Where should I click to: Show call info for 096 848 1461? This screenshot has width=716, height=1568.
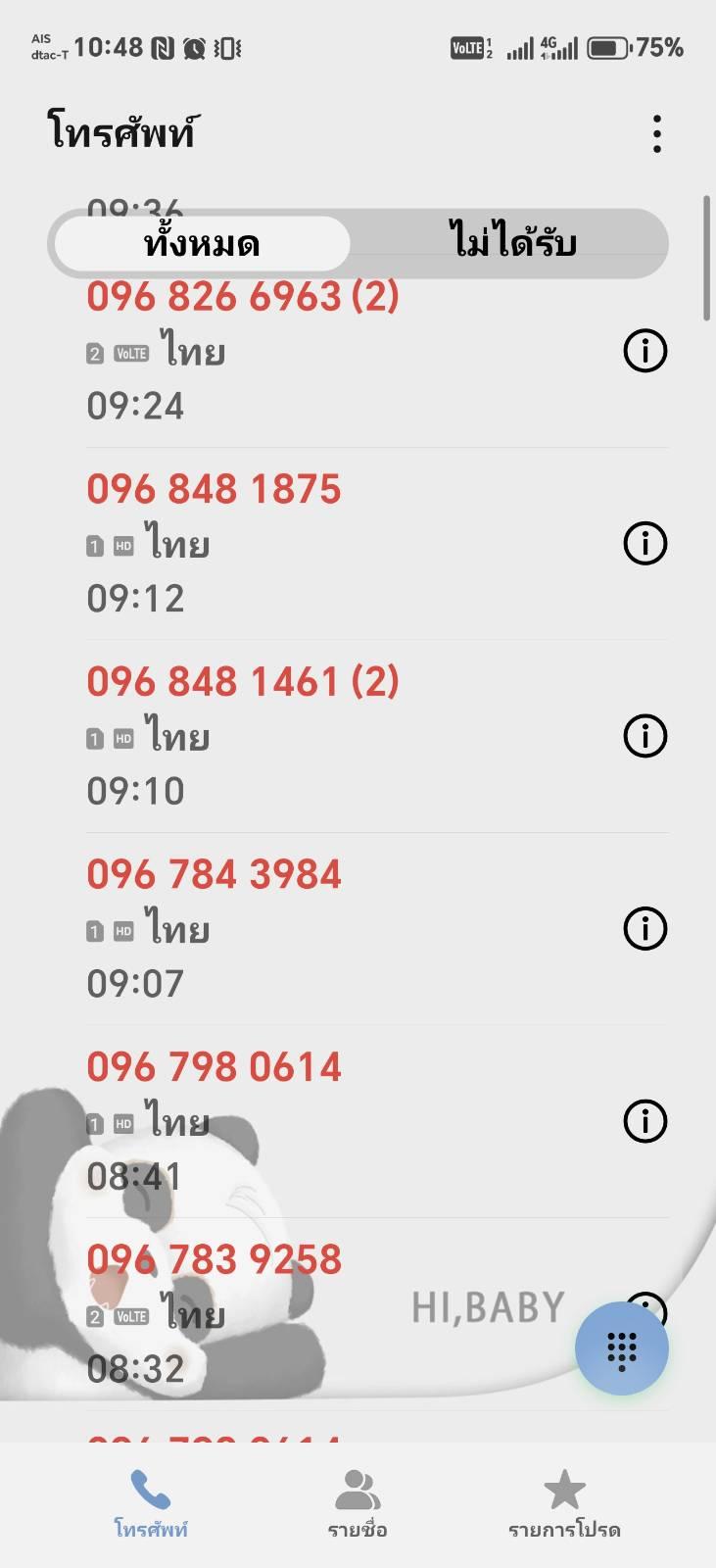click(645, 736)
